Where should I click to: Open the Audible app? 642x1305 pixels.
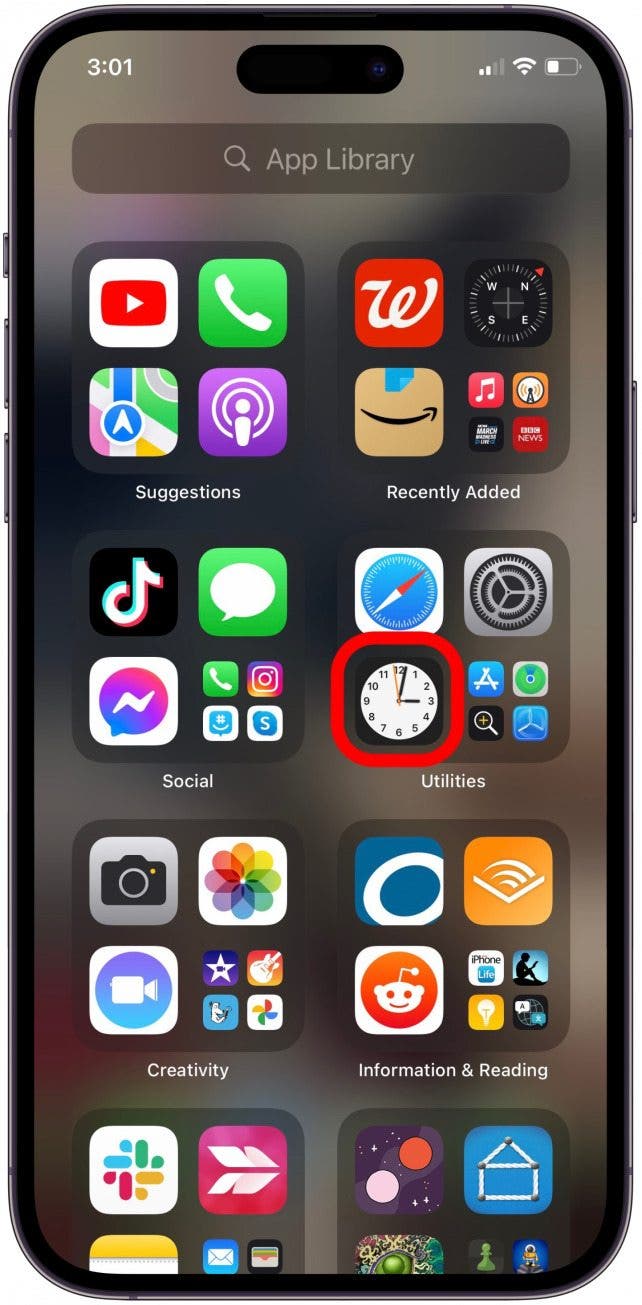pyautogui.click(x=508, y=881)
